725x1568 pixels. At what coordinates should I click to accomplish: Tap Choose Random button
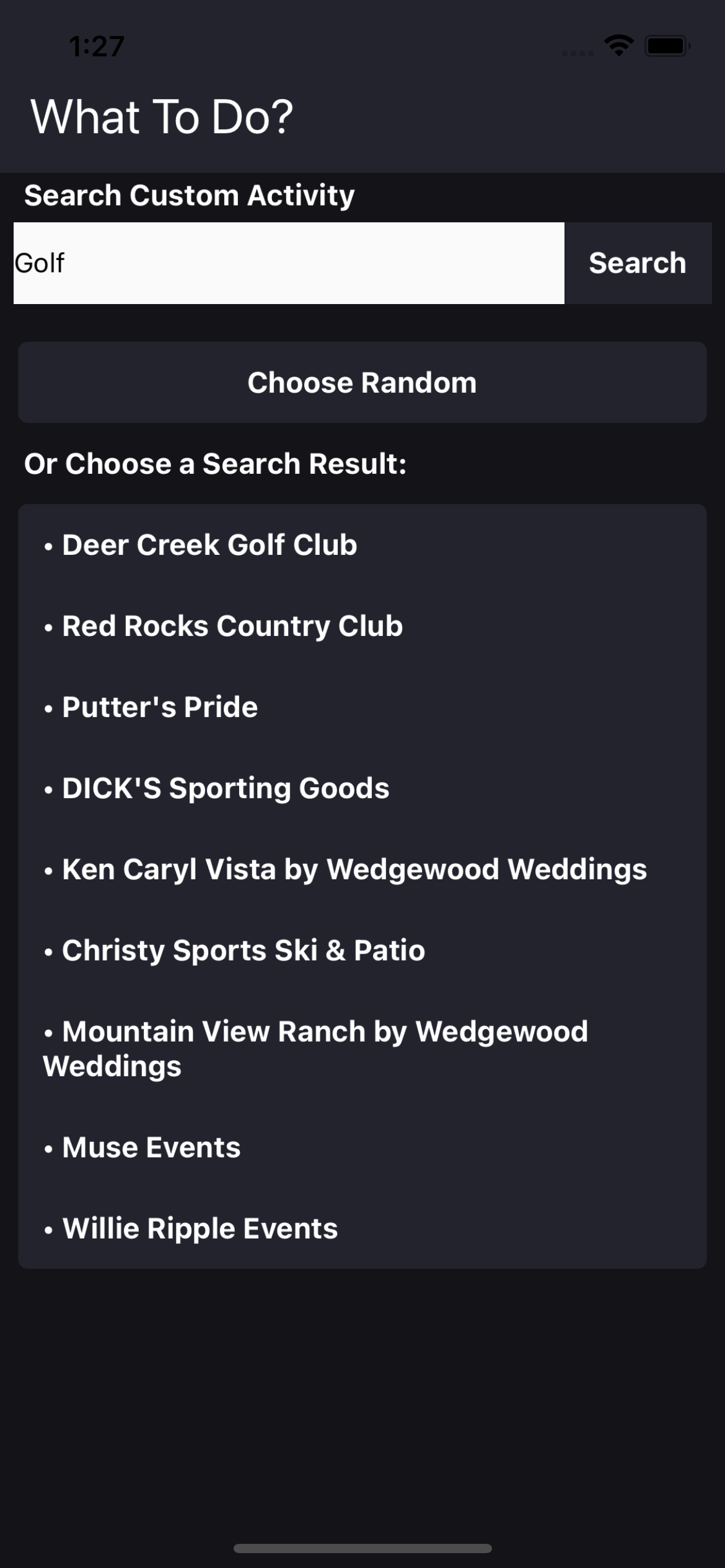click(x=362, y=383)
